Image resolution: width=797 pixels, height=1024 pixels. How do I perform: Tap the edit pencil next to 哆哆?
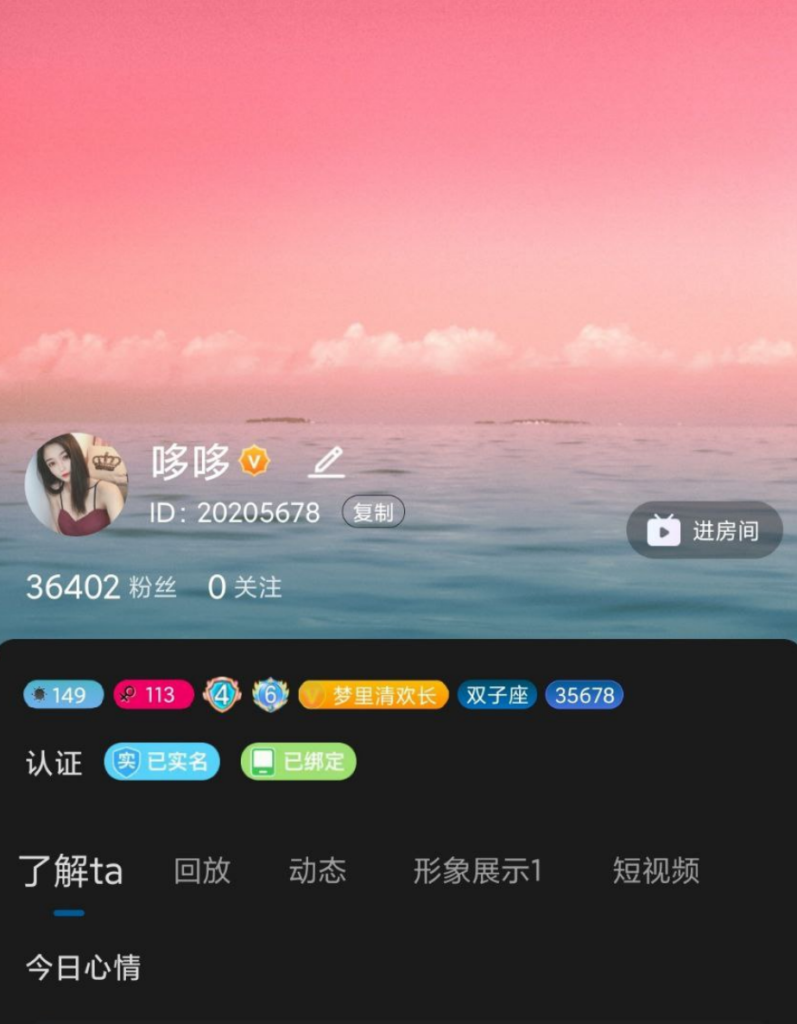tap(326, 462)
